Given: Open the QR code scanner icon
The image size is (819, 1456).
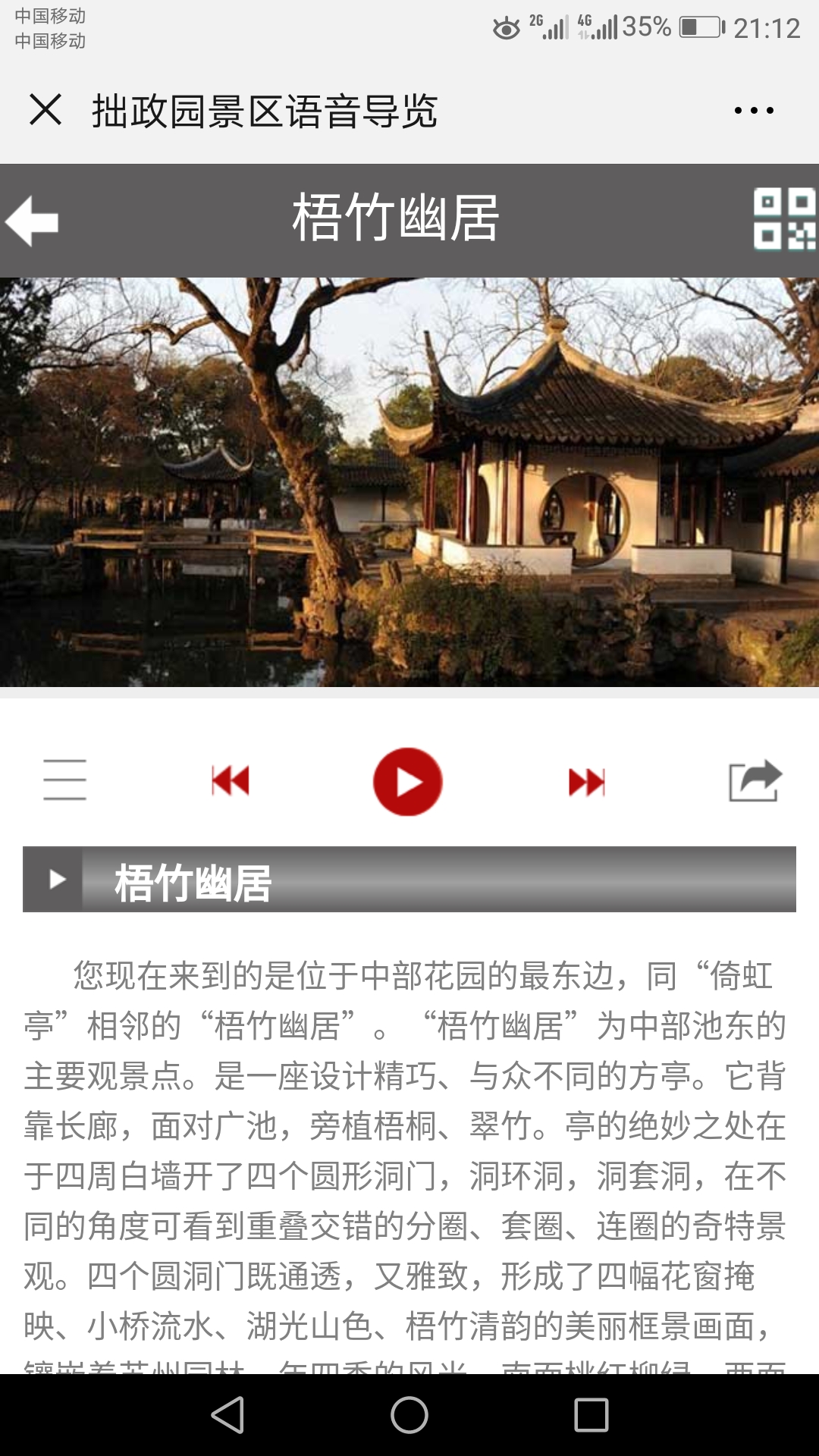Looking at the screenshot, I should tap(784, 219).
